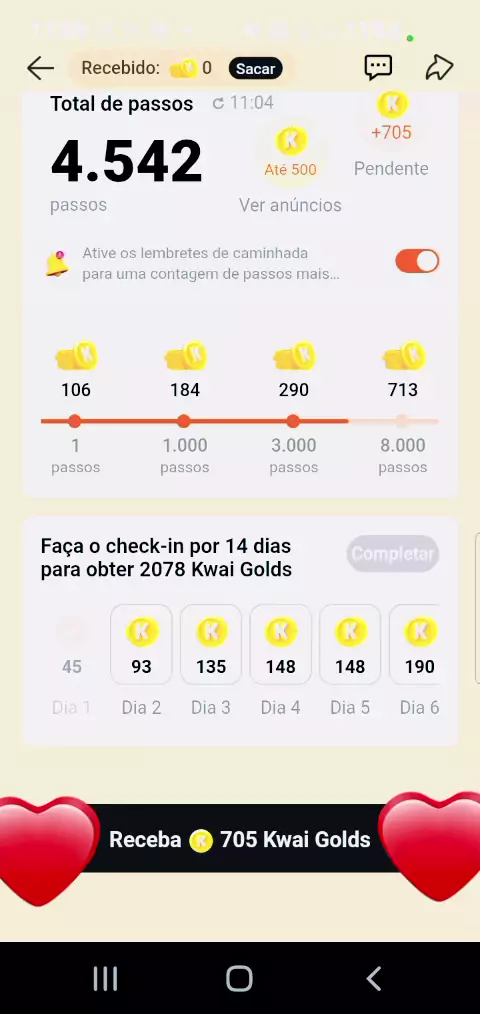Select the Dia 4 card with 148
480x1014 pixels.
click(281, 645)
